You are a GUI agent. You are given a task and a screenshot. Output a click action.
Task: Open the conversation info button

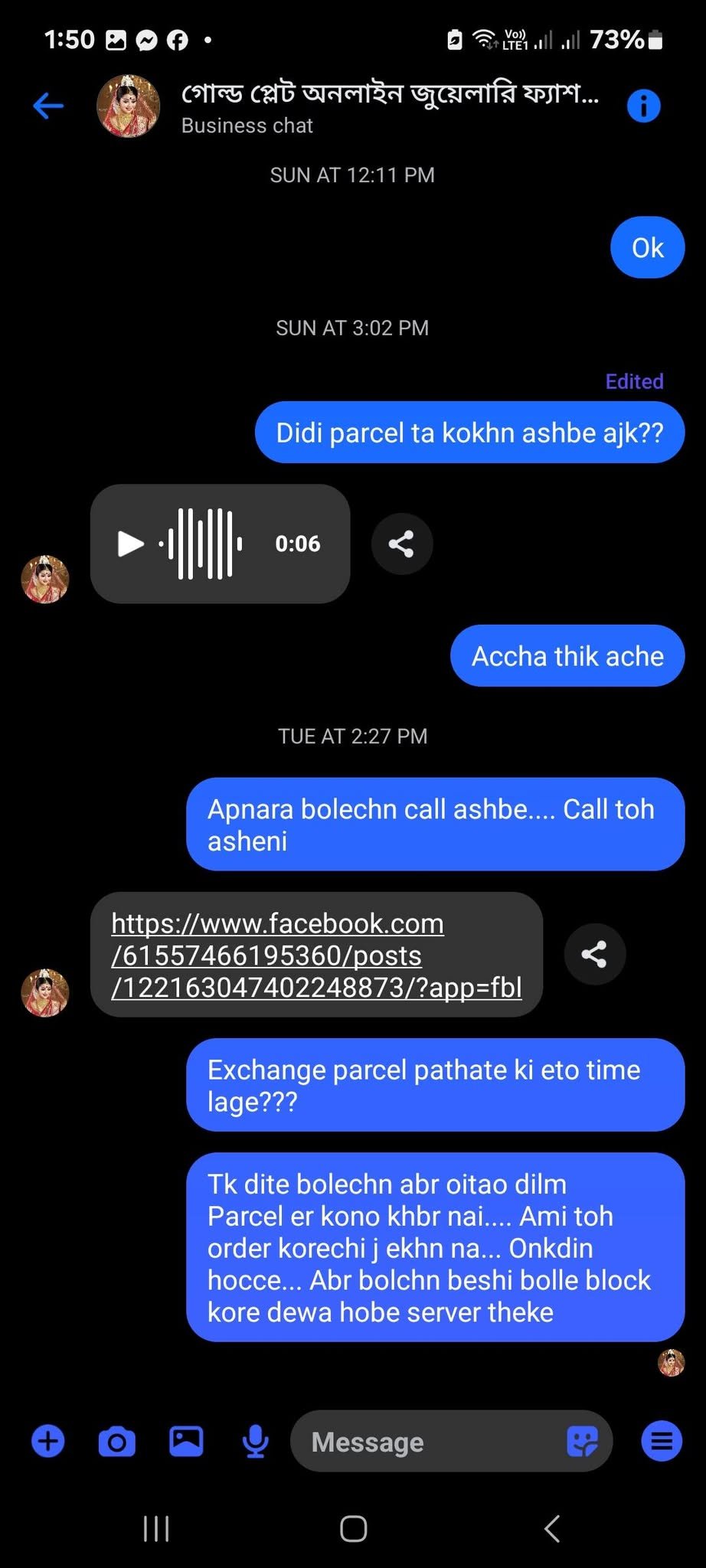[x=643, y=106]
